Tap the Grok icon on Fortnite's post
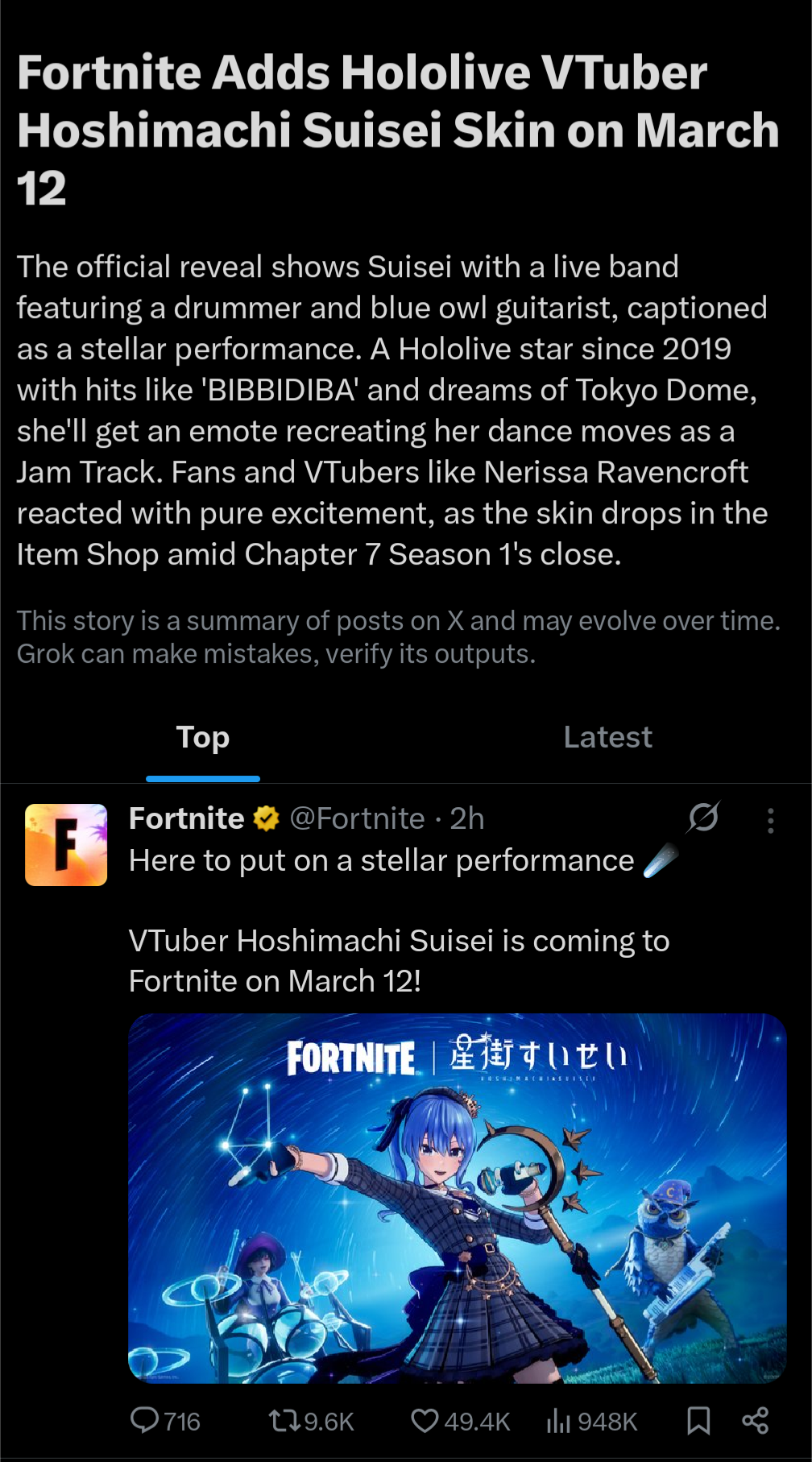Screen dimensions: 812x1462 tap(703, 818)
